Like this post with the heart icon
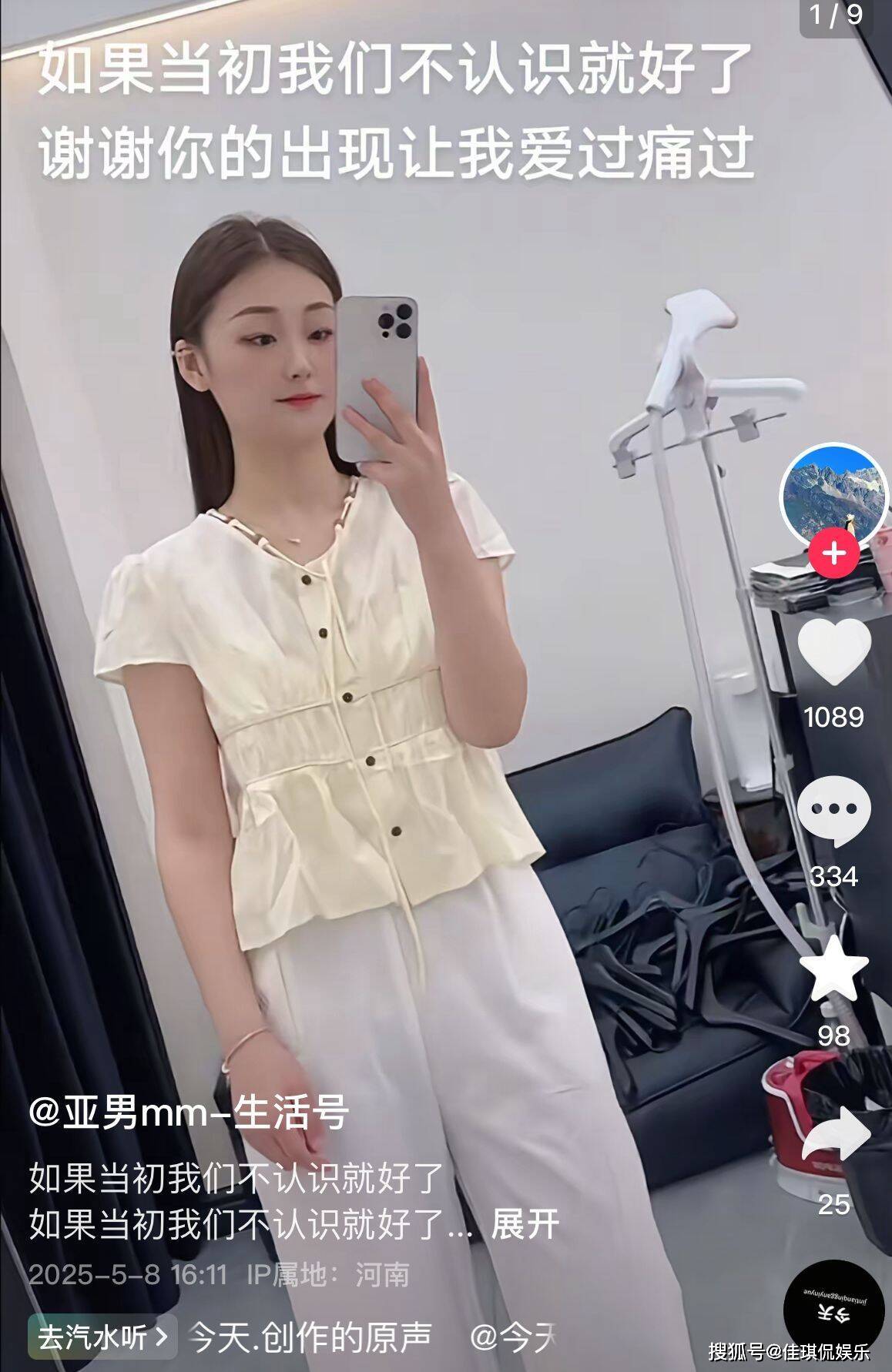This screenshot has width=892, height=1372. (x=833, y=651)
